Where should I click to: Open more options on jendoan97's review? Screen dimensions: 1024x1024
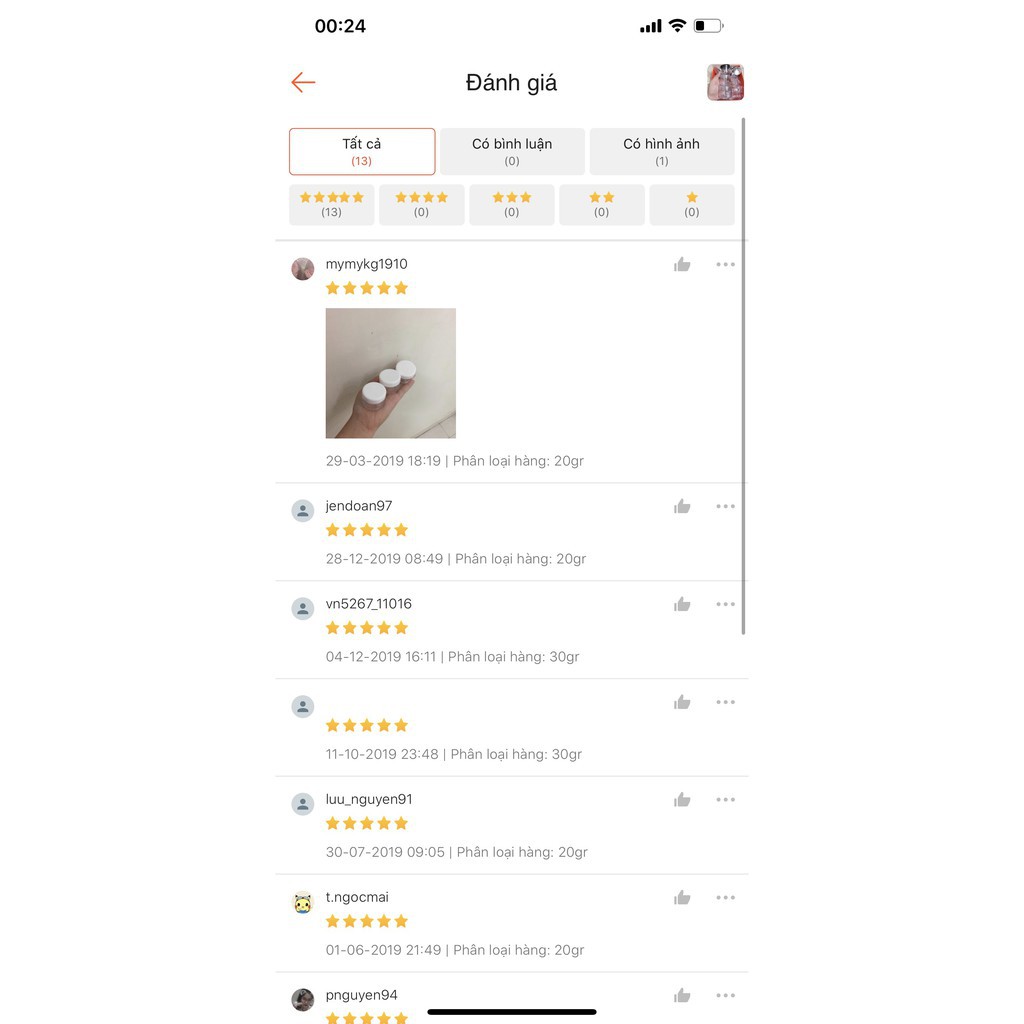coord(725,507)
